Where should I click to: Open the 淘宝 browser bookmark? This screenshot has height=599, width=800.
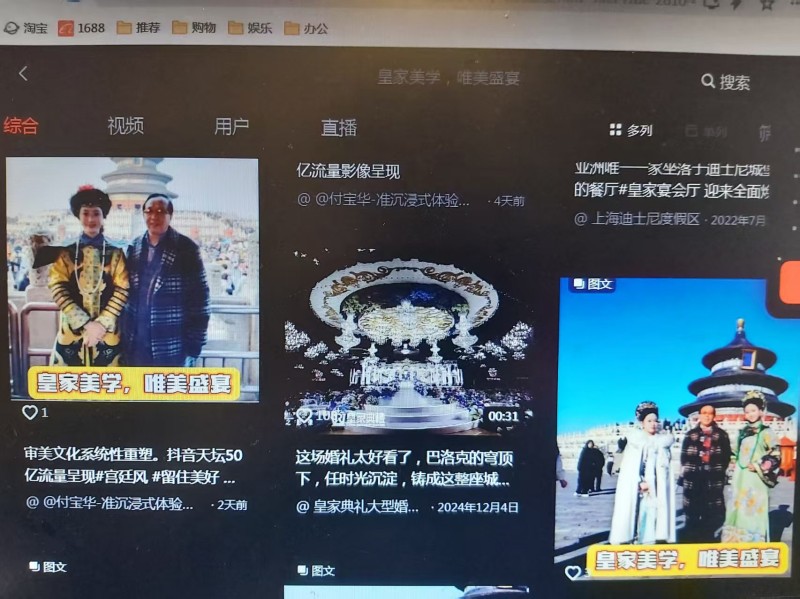click(x=26, y=28)
